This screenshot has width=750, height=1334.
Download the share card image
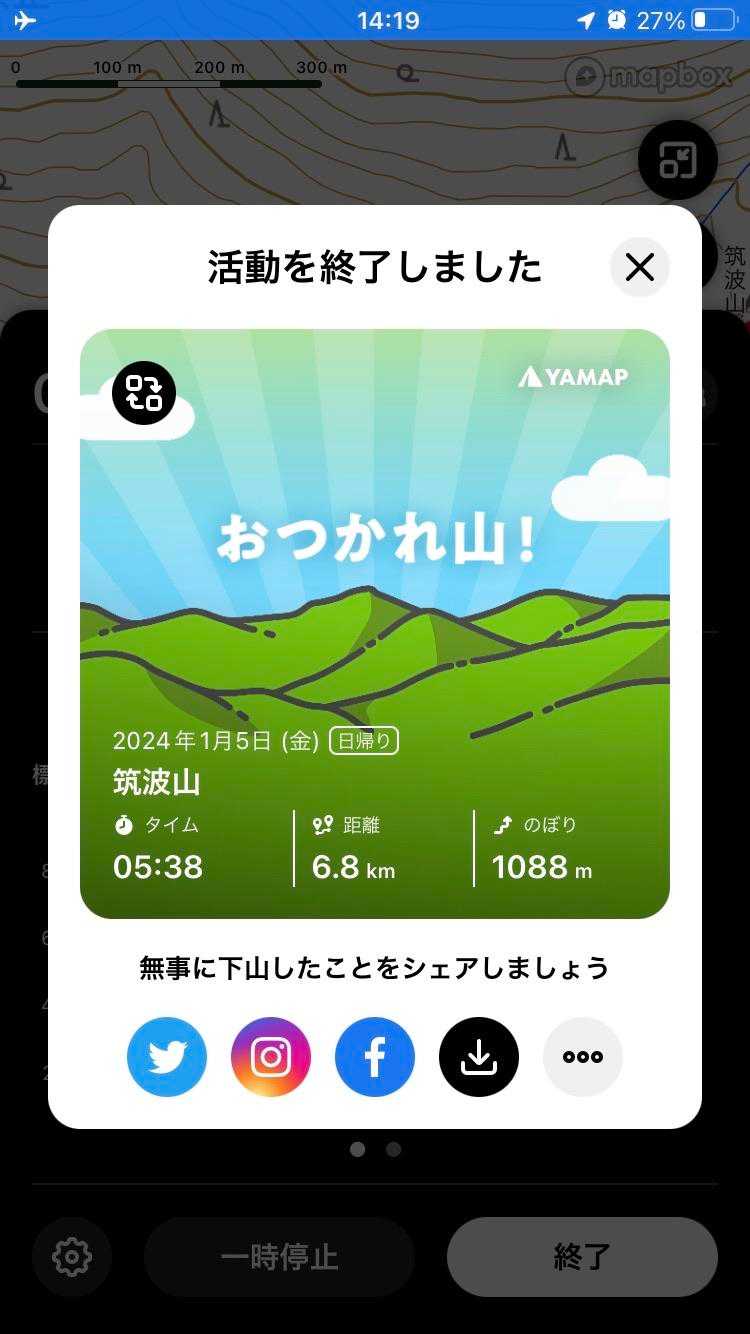479,1057
